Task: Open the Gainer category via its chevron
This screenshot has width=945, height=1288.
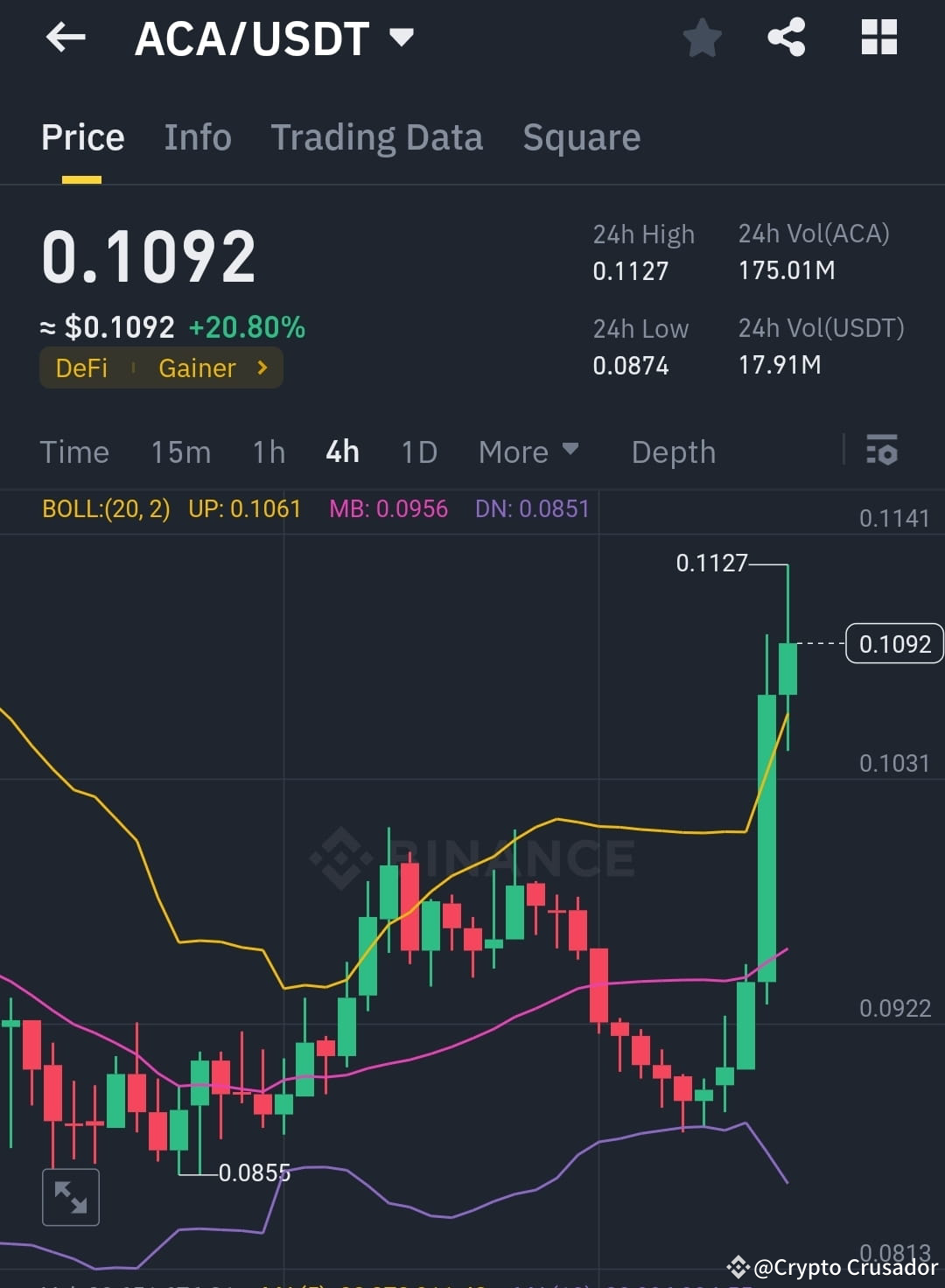Action: (261, 367)
